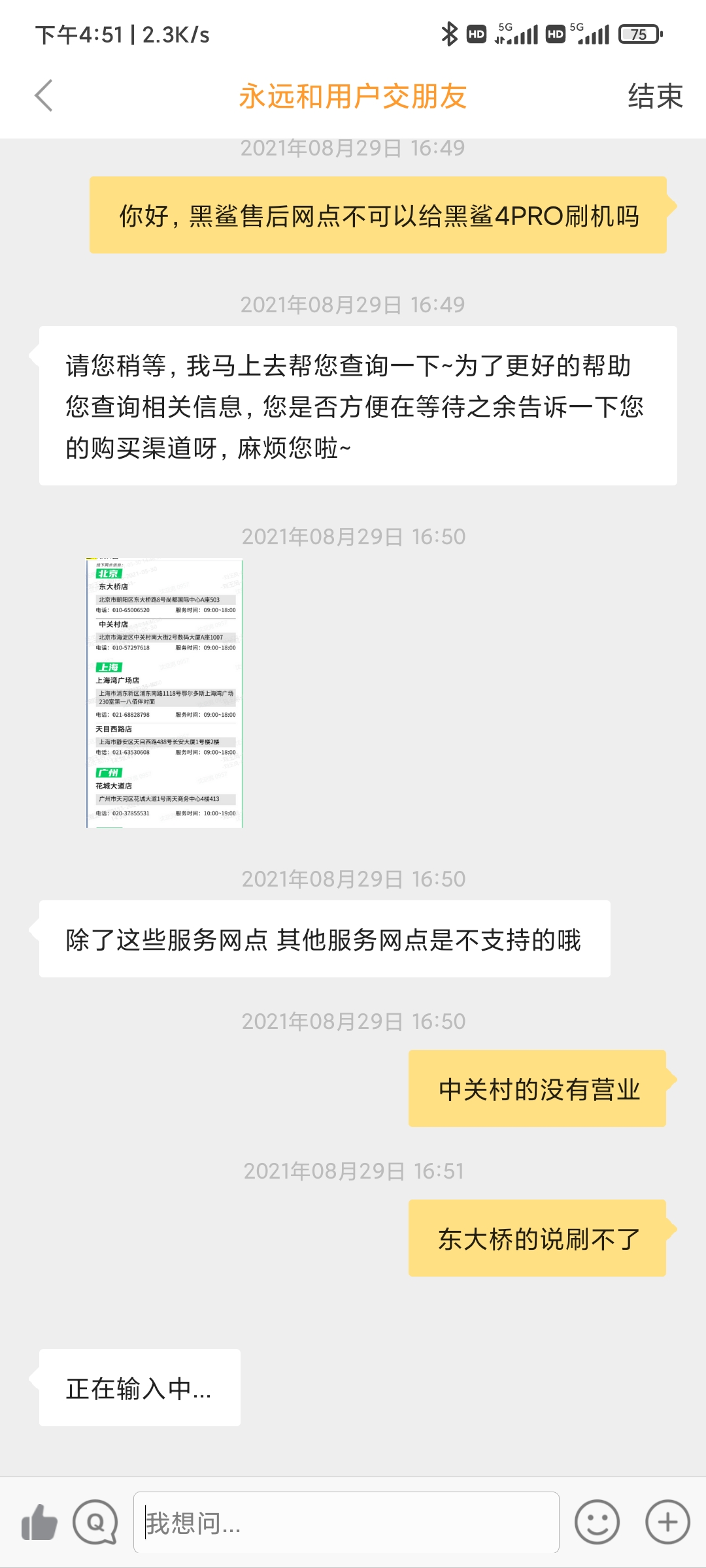This screenshot has height=1568, width=706.
Task: Open the emoji picker
Action: [597, 1522]
